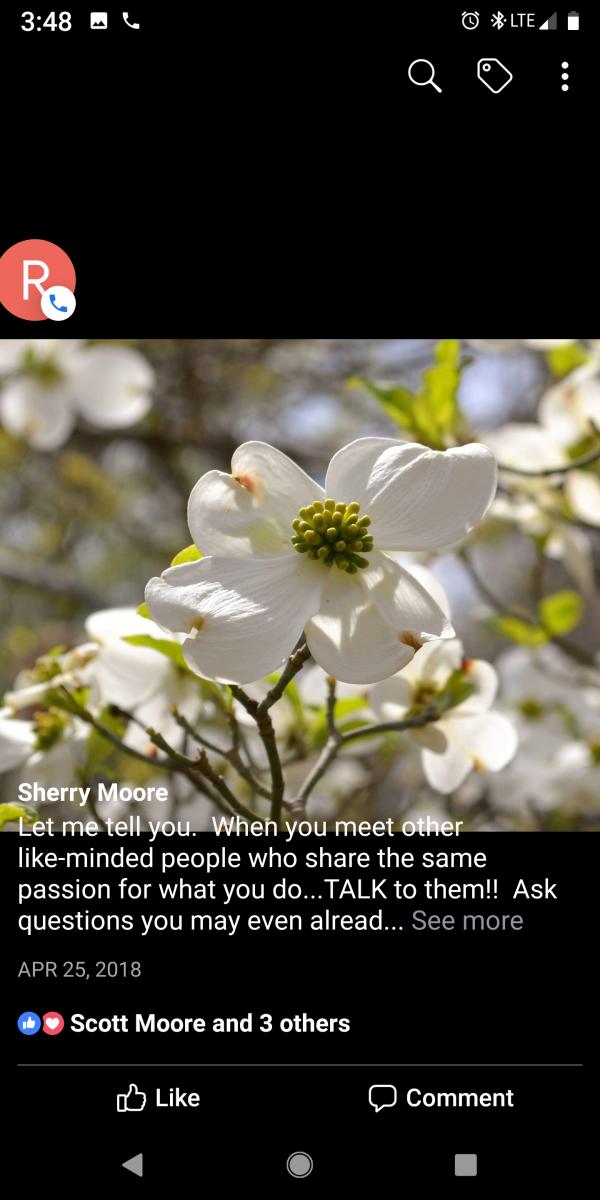Screen dimensions: 600x1200
Task: Open the floating call bubble R
Action: point(37,280)
